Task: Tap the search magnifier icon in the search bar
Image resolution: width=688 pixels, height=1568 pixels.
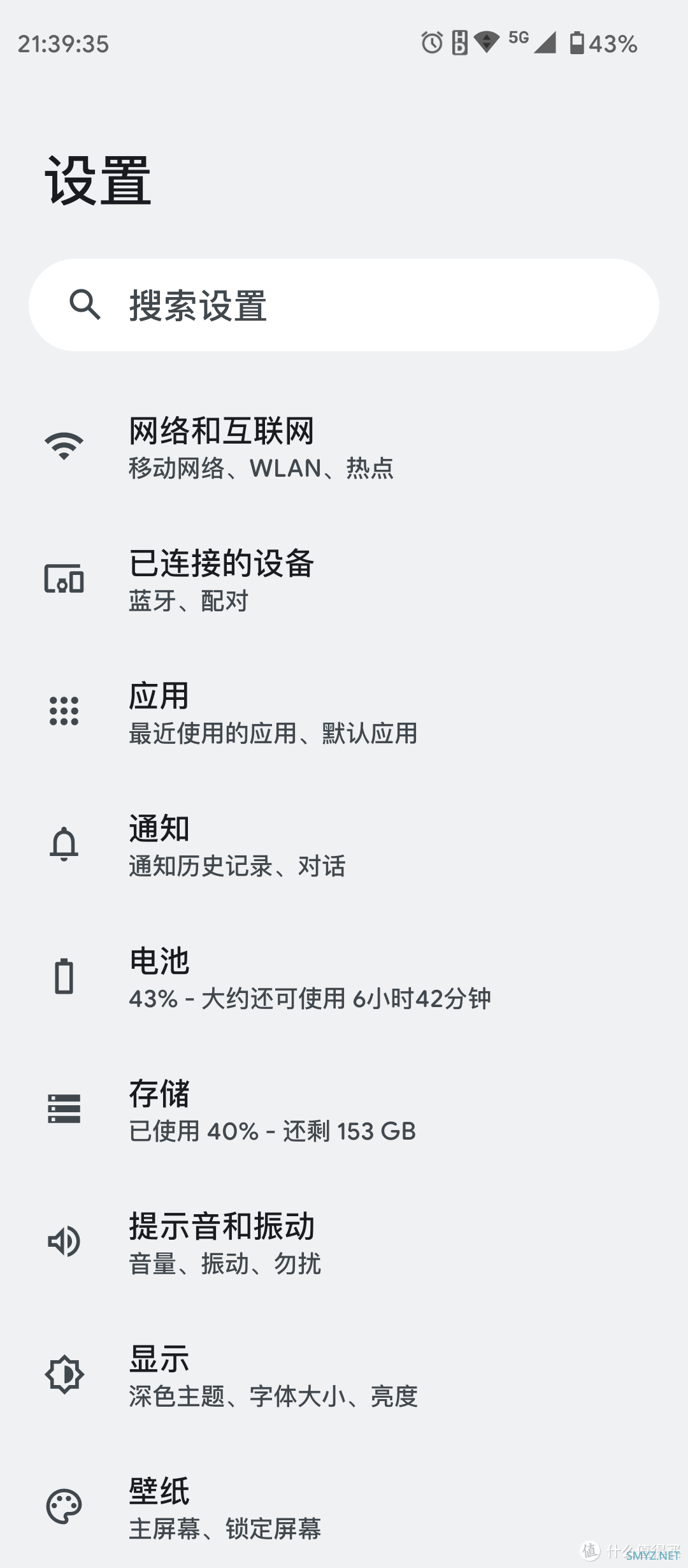Action: click(x=85, y=306)
